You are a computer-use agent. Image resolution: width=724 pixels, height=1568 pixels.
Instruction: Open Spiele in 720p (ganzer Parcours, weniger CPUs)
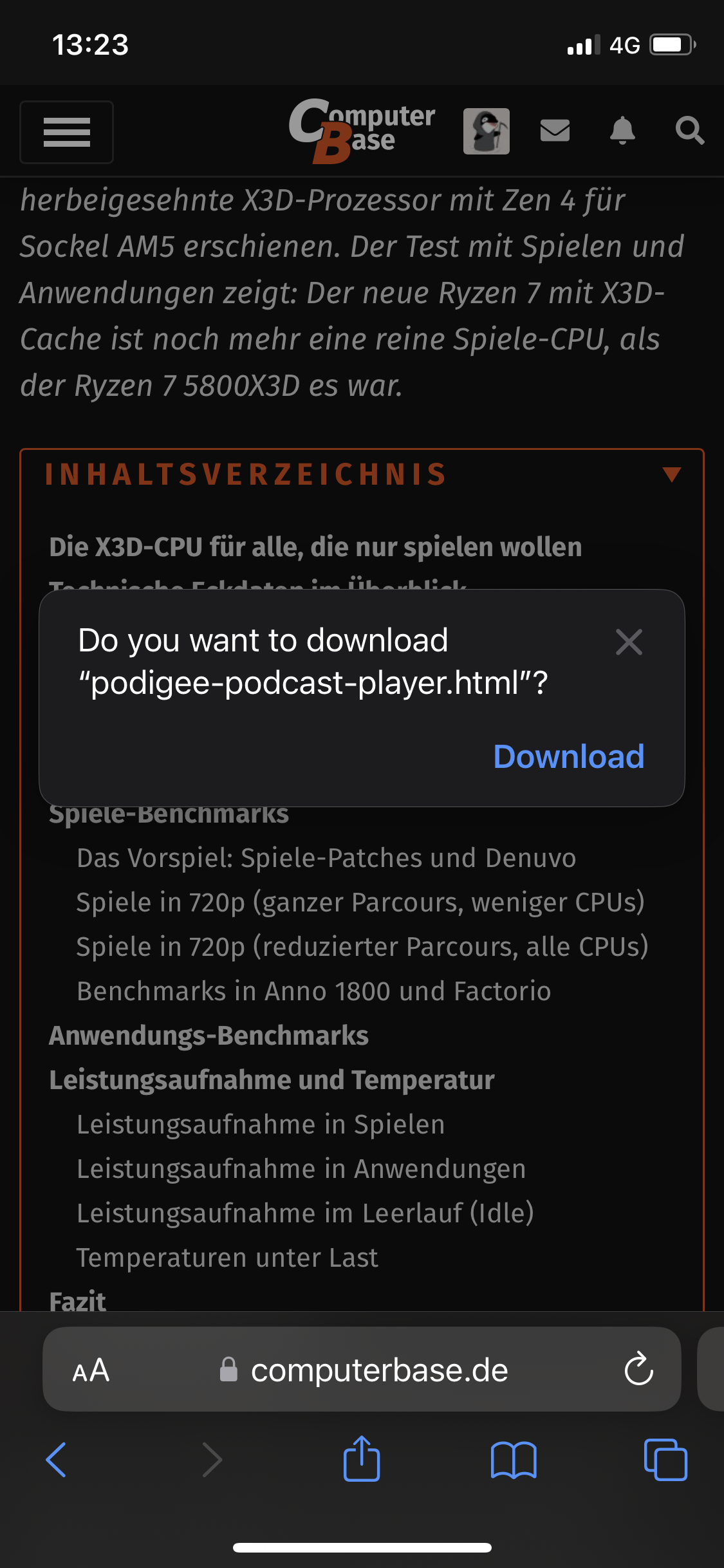(360, 902)
